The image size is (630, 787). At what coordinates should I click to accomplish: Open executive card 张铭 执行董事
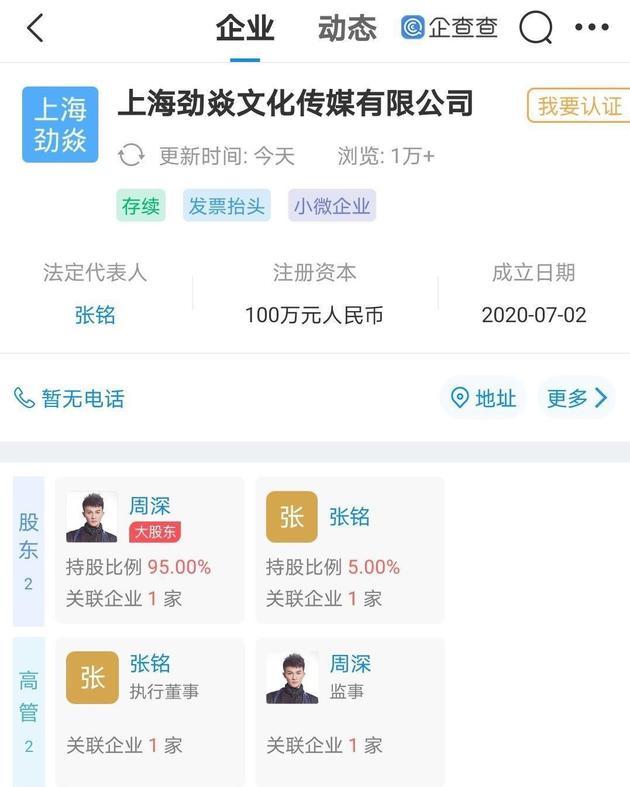[150, 711]
